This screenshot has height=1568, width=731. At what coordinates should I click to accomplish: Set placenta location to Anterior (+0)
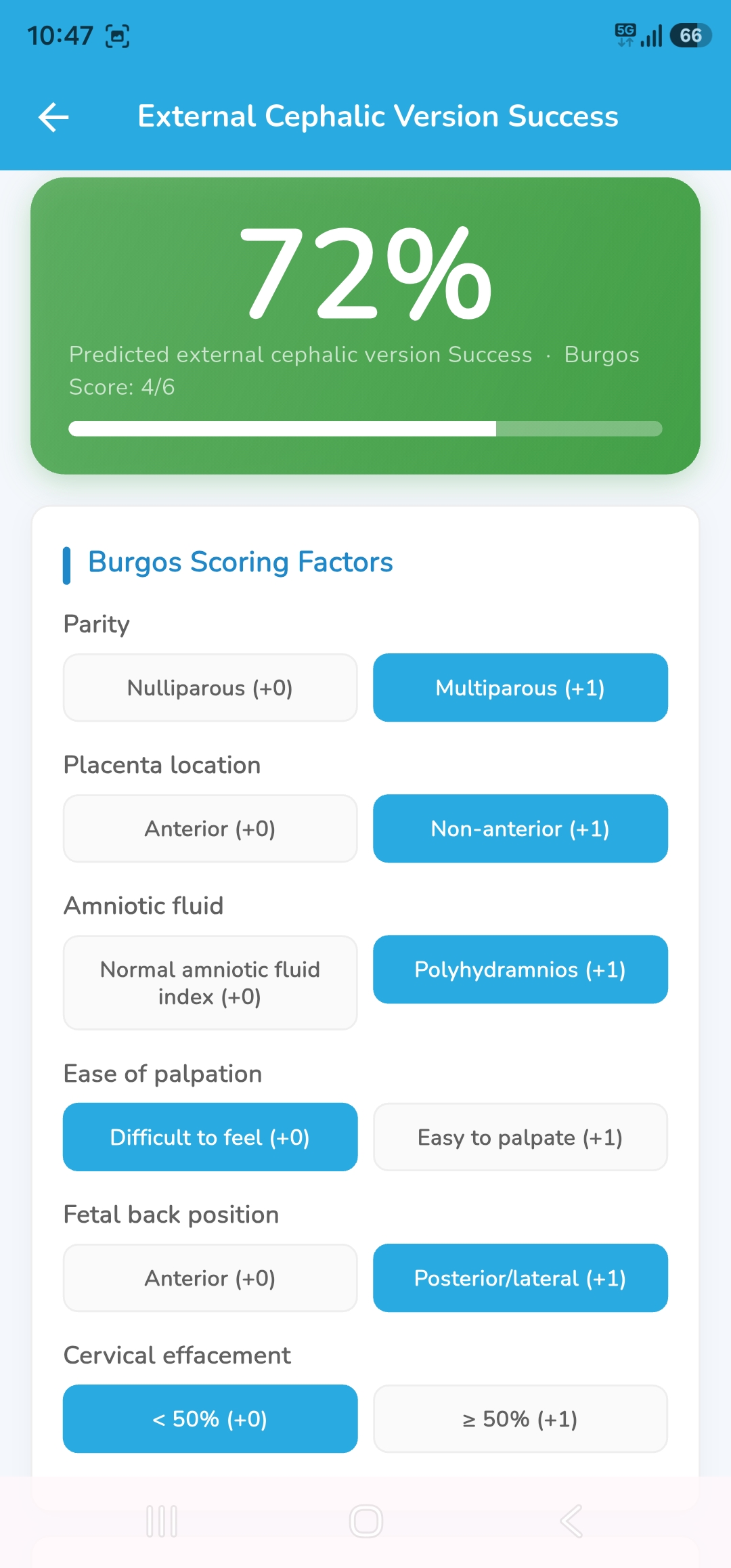[210, 829]
